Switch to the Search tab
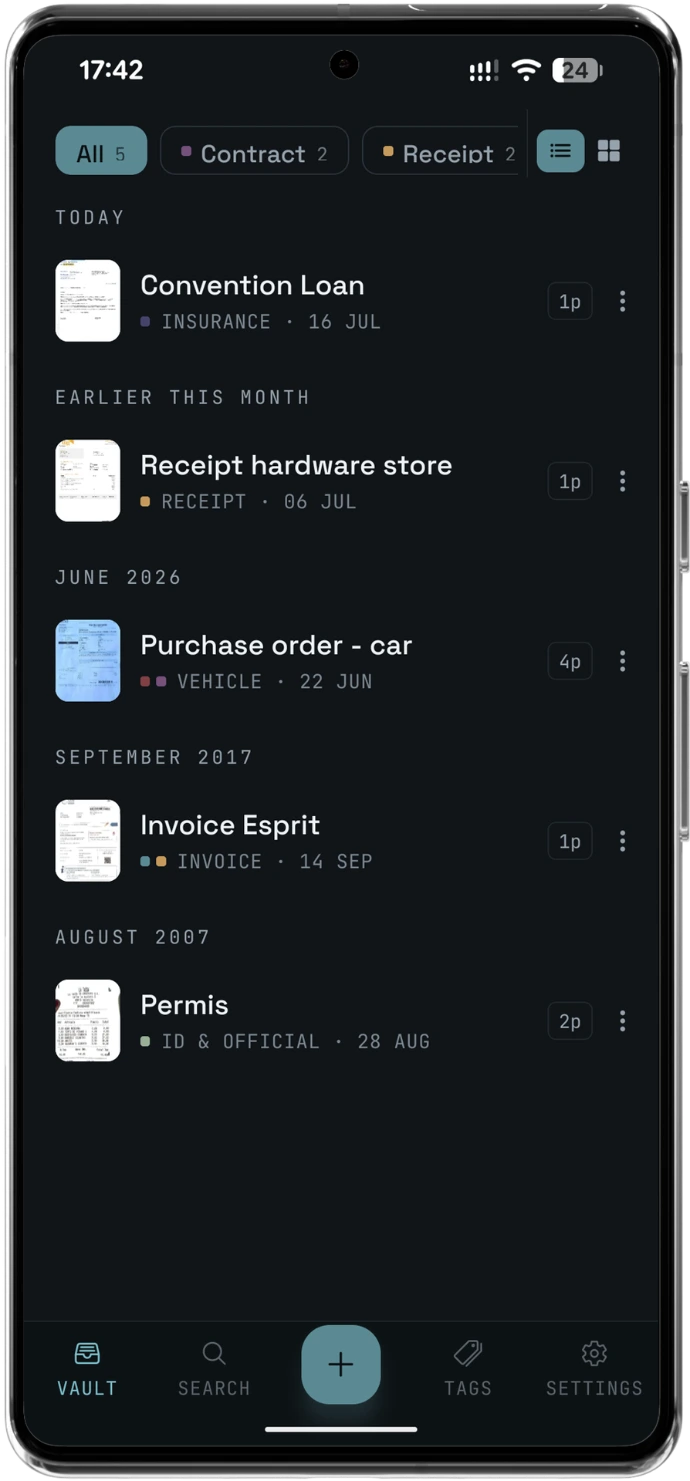Image resolution: width=690 pixels, height=1481 pixels. tap(214, 1369)
